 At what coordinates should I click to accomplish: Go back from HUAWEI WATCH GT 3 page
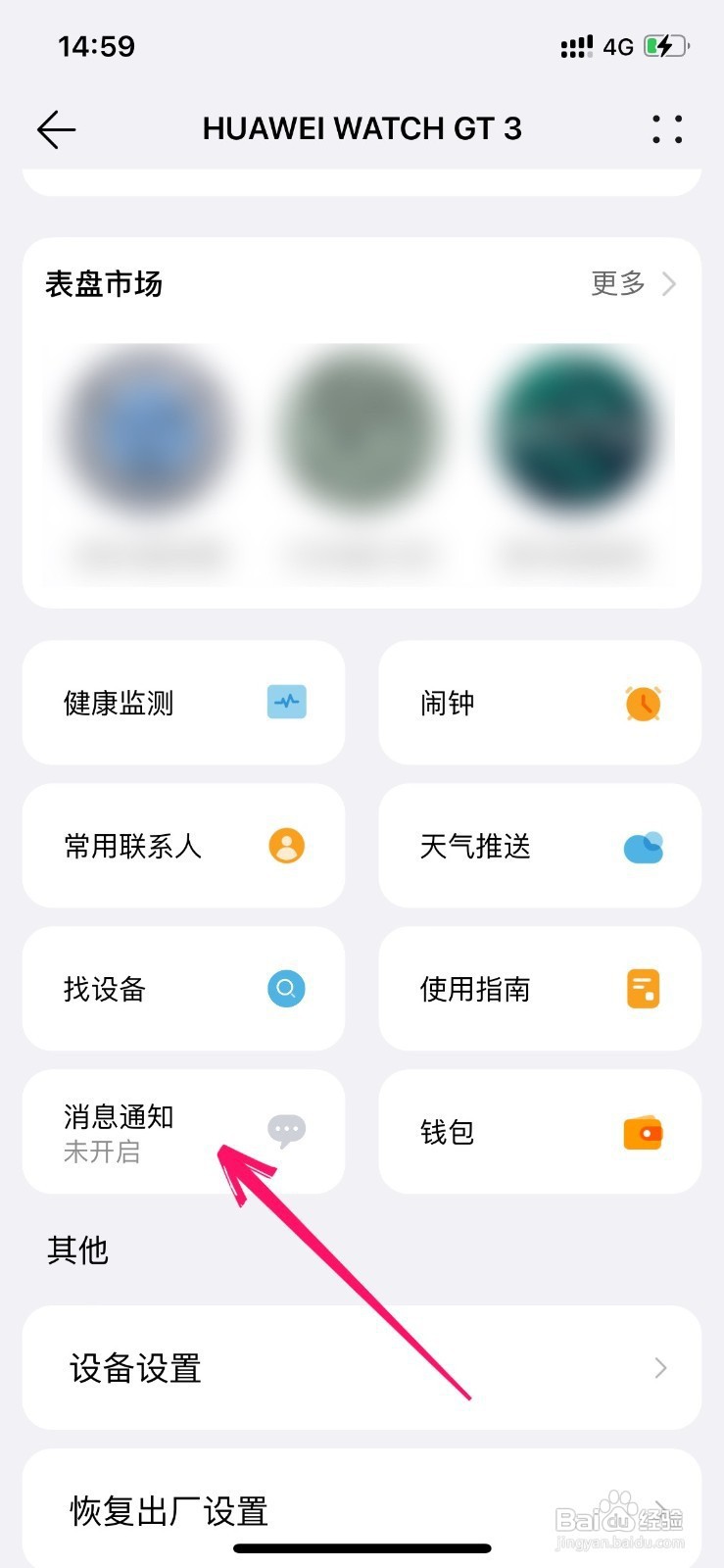56,129
